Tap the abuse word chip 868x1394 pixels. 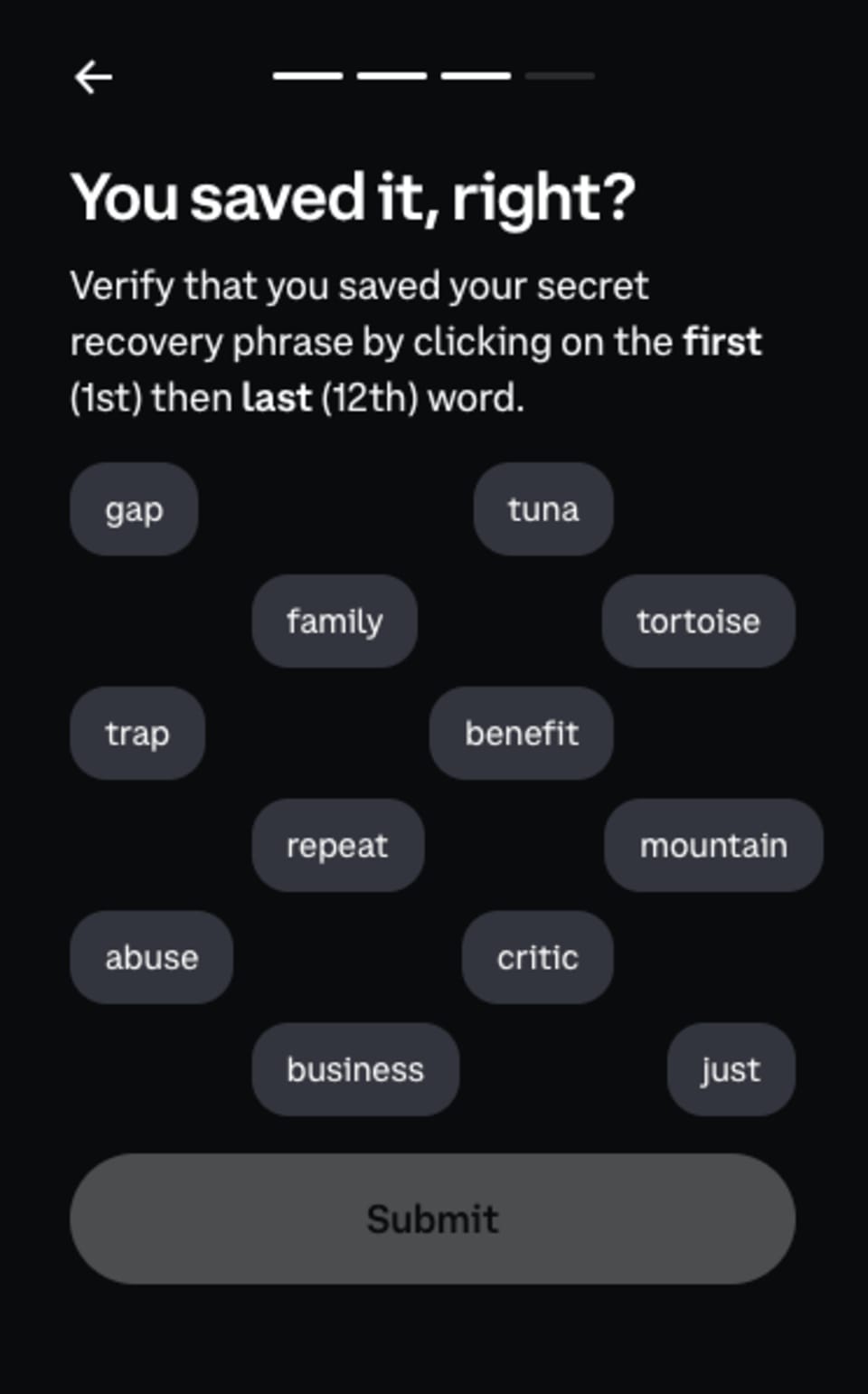coord(152,958)
